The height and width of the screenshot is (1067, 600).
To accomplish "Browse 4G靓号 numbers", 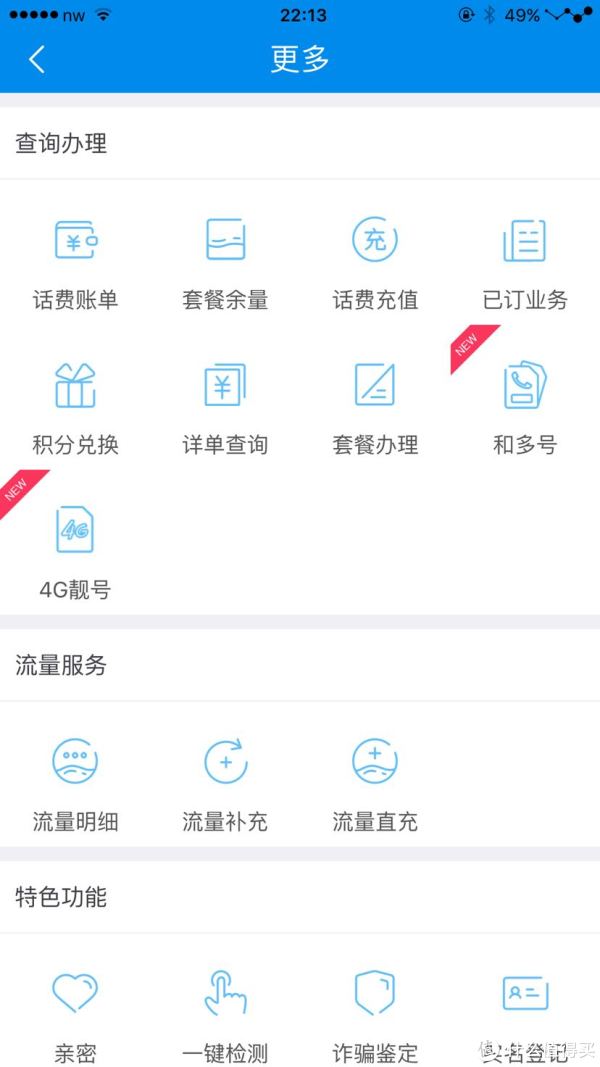I will [75, 553].
